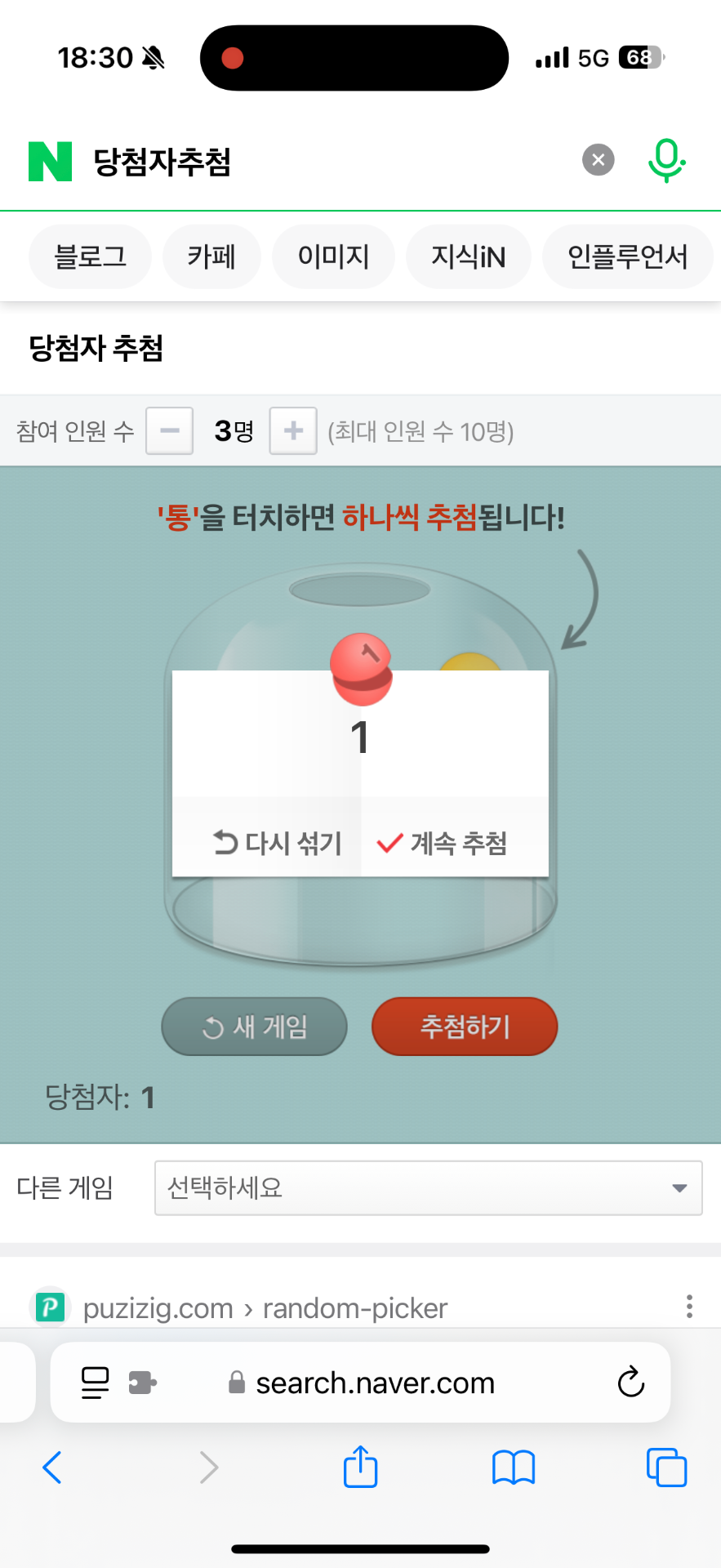Reload the page in Safari

click(630, 1383)
